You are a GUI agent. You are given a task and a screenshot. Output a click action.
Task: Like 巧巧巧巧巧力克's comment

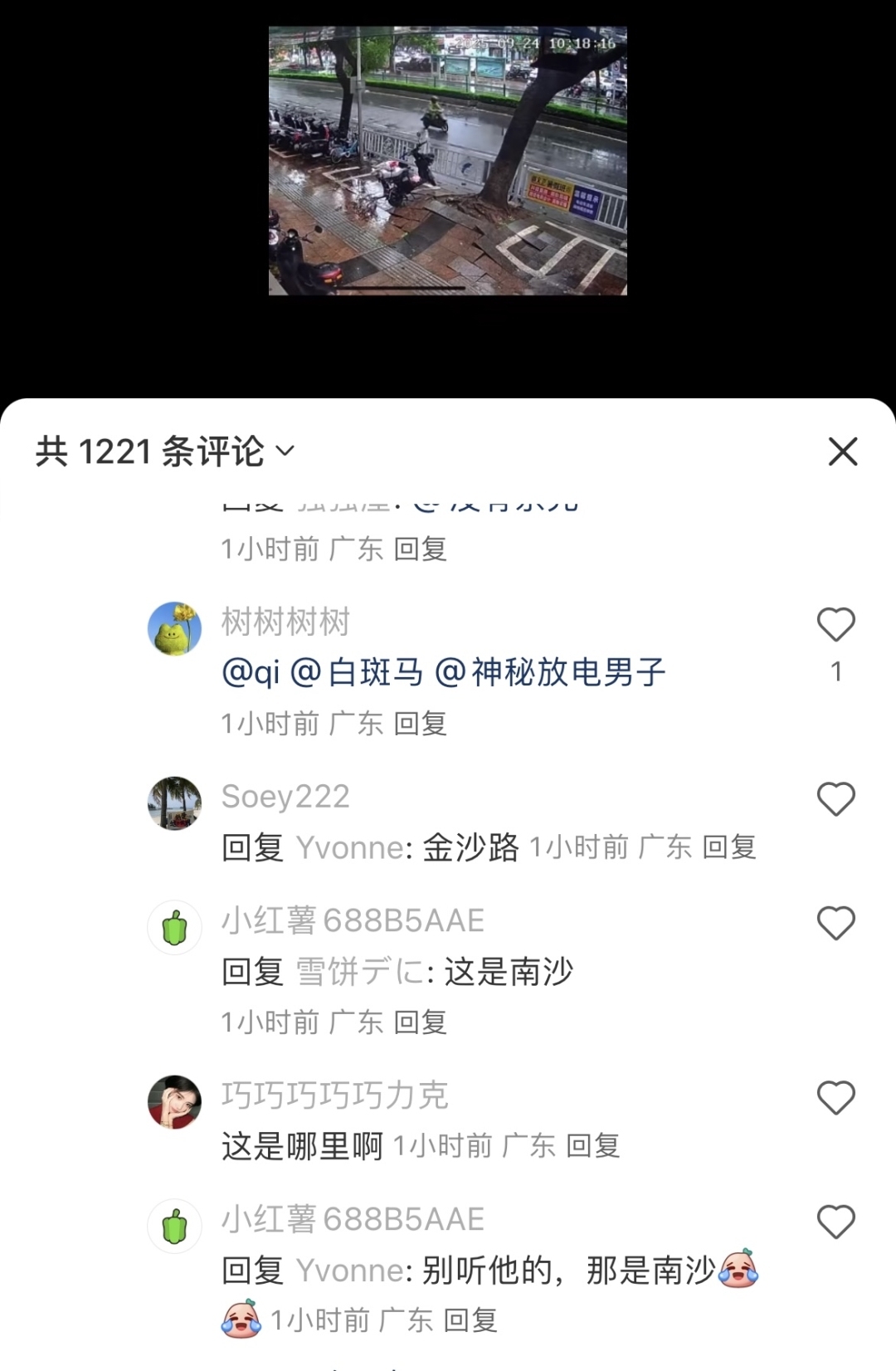coord(835,1099)
